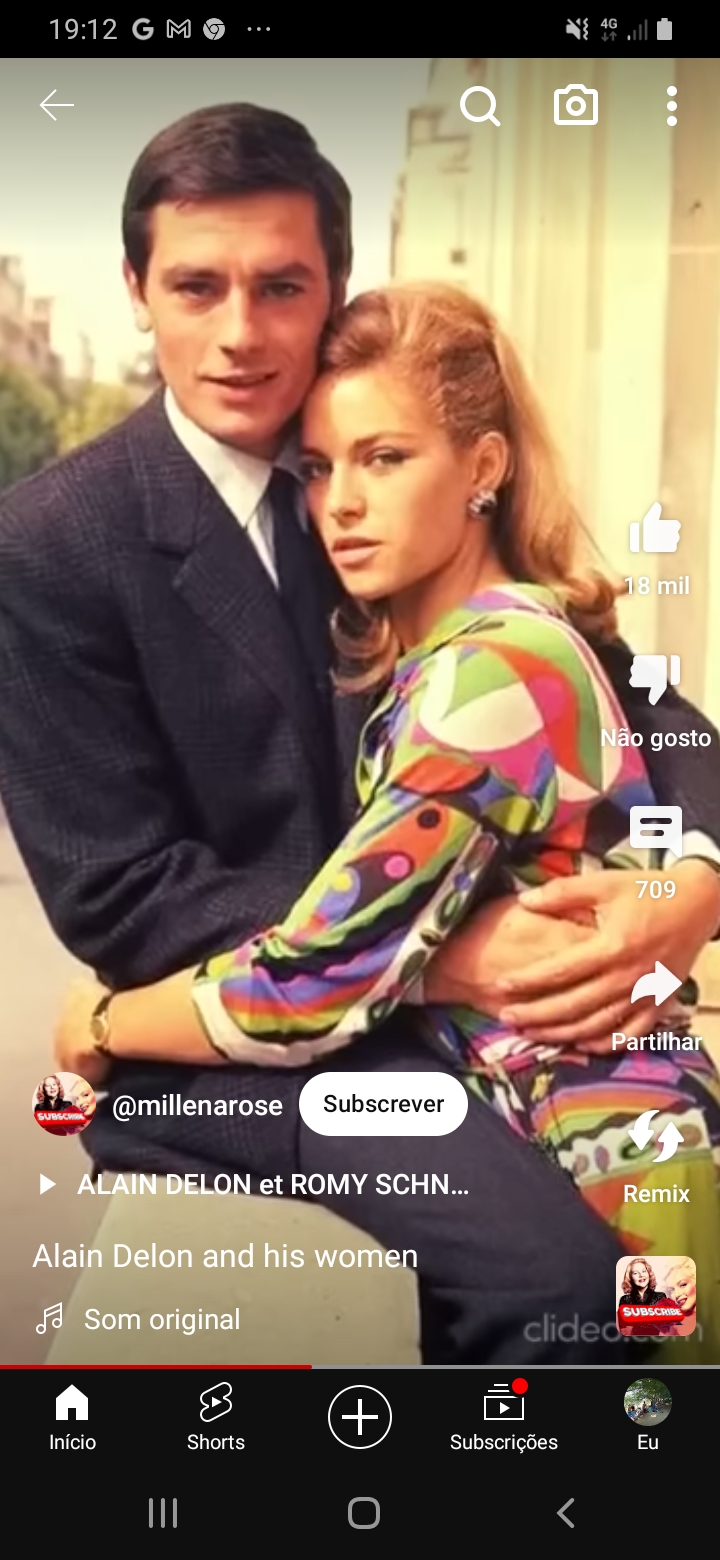This screenshot has width=720, height=1560.
Task: Open the three-dot overflow menu
Action: pyautogui.click(x=671, y=105)
